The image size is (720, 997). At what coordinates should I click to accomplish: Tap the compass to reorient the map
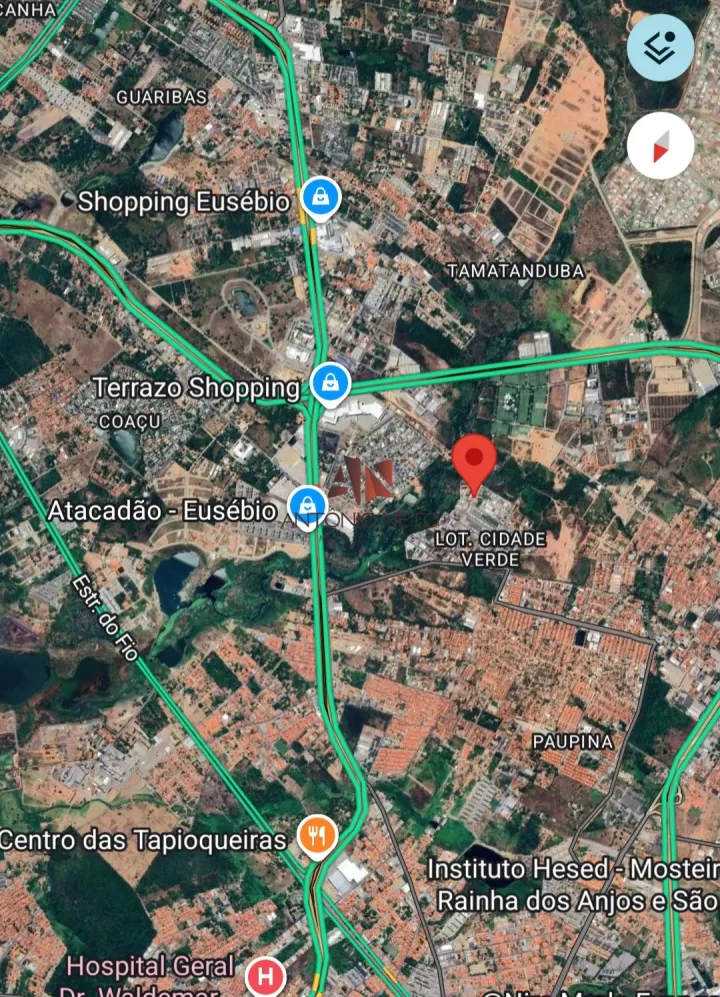660,146
